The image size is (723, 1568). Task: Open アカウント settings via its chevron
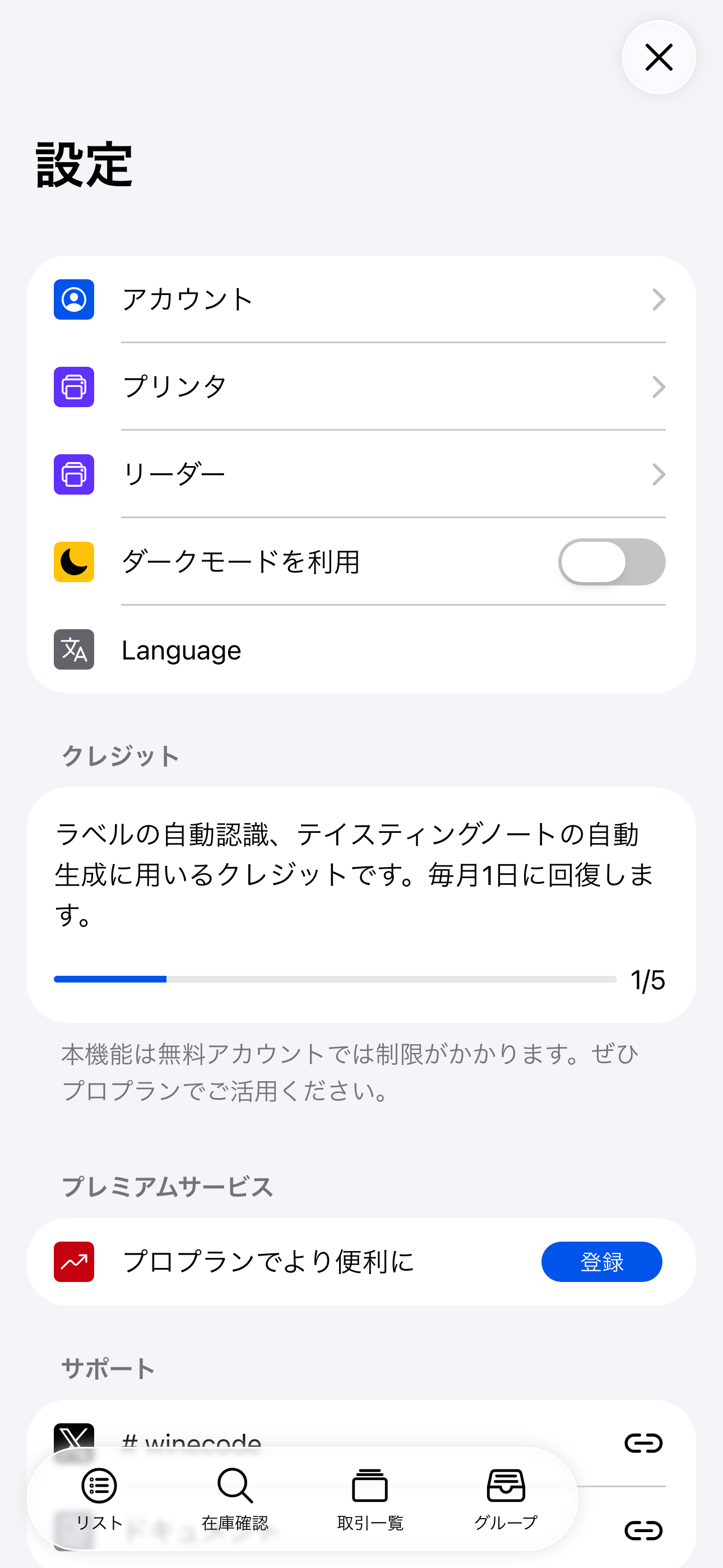click(x=659, y=299)
